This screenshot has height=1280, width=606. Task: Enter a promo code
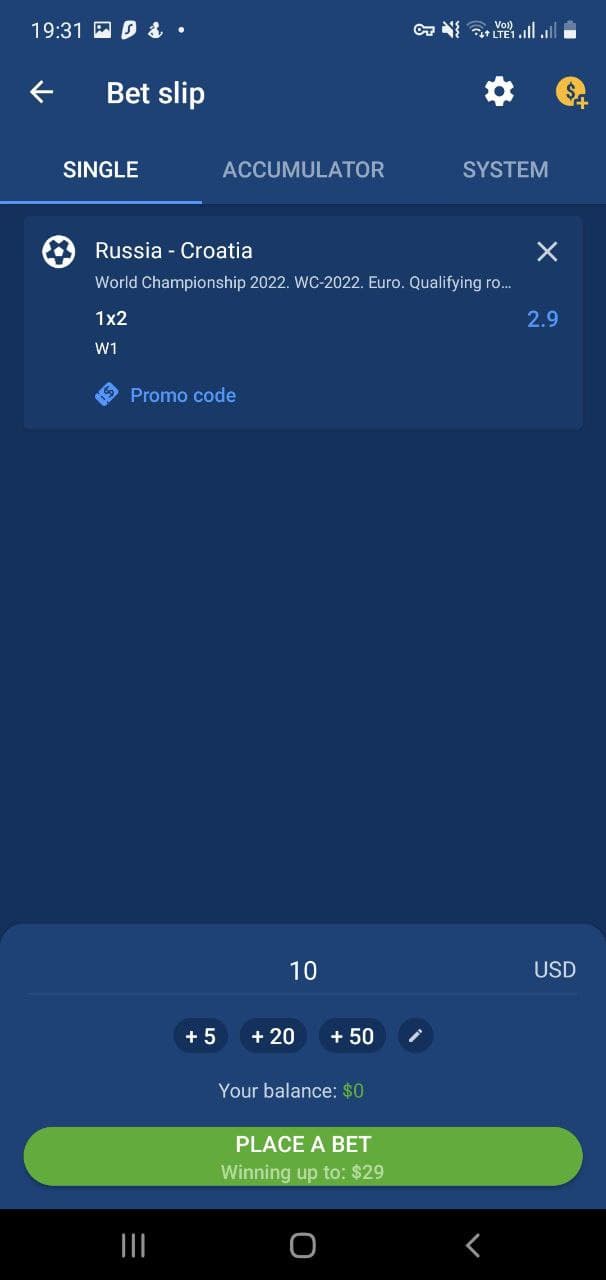coord(166,395)
